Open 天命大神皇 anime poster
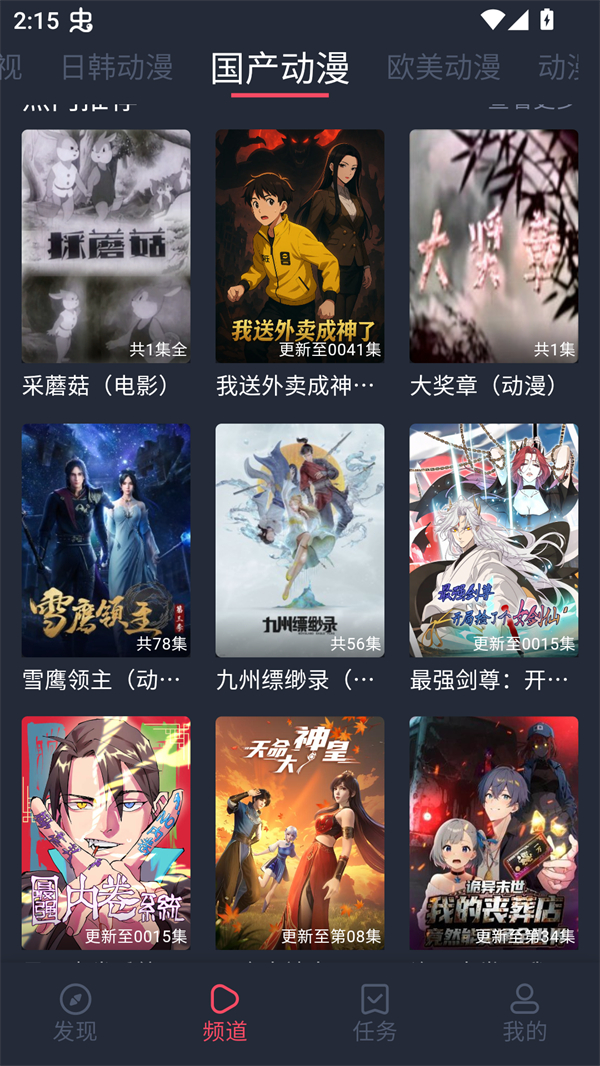Screen dimensions: 600x1066 coord(300,832)
